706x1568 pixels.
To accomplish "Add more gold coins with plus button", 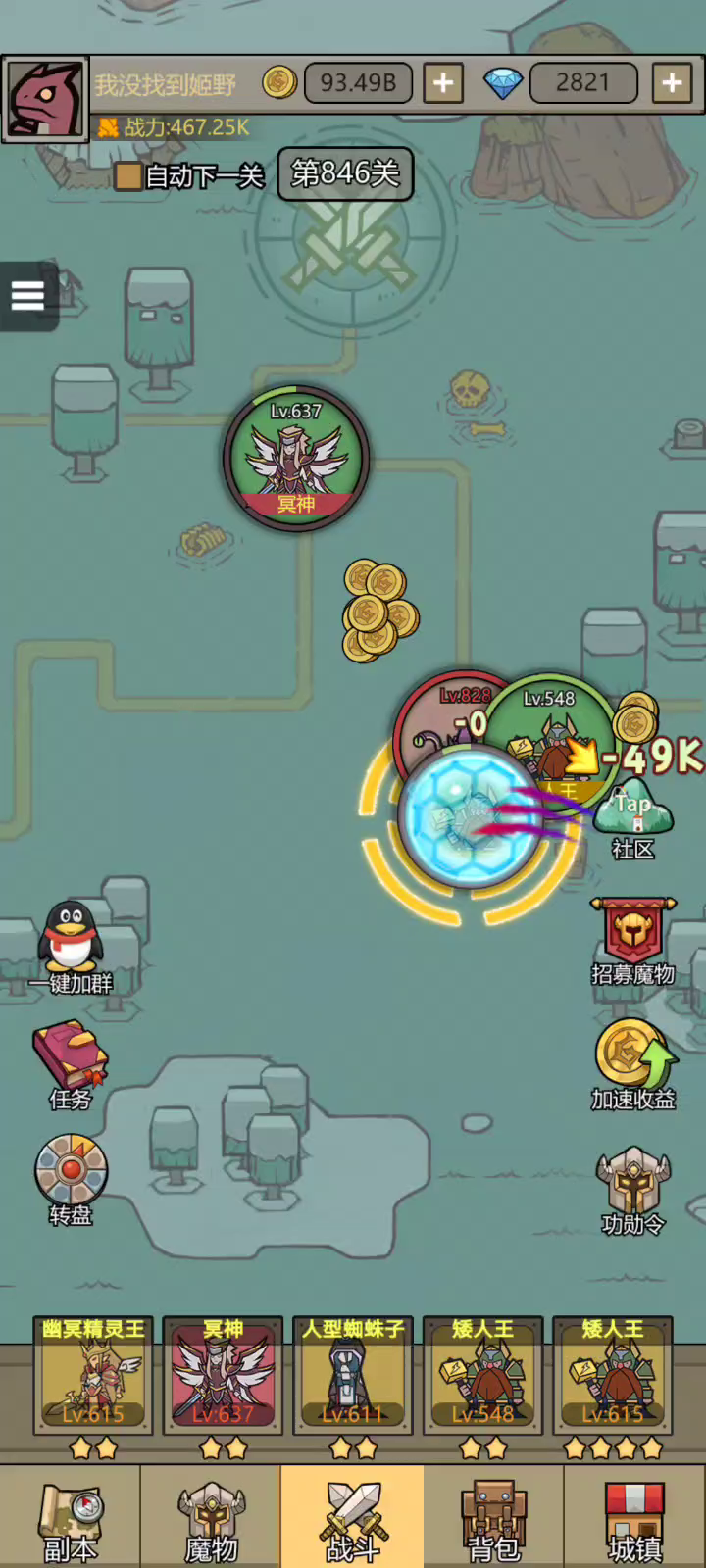I will pos(443,83).
